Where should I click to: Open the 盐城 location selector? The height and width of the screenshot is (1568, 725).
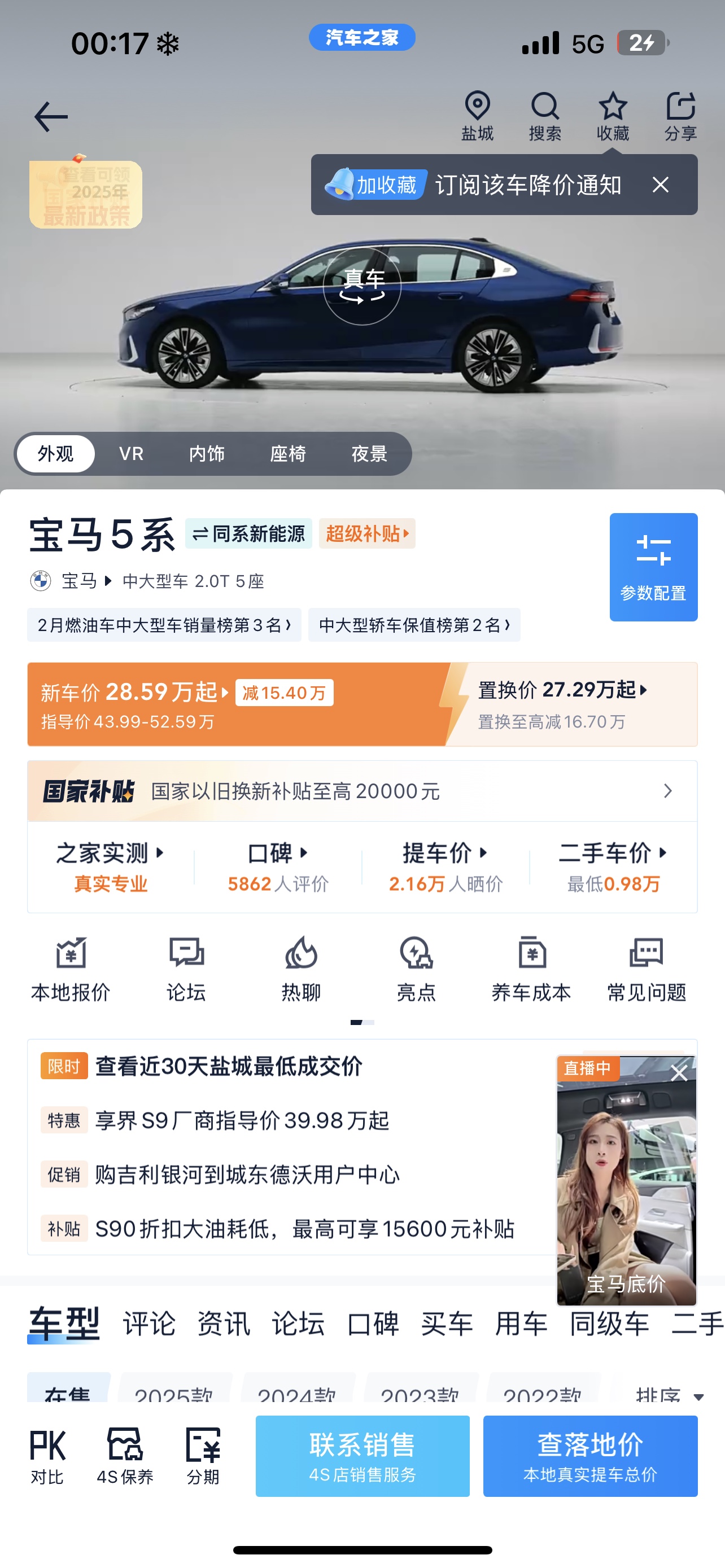(477, 117)
